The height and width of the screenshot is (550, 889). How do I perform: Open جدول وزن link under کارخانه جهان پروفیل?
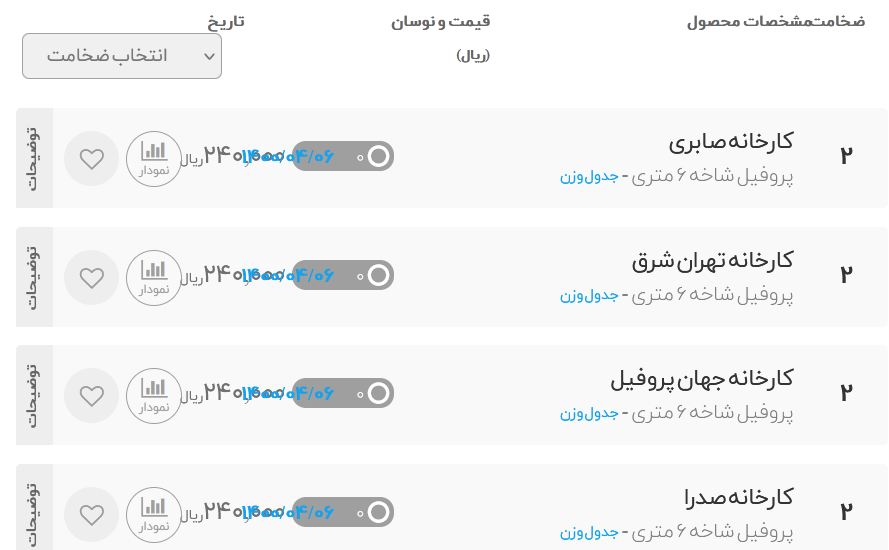tap(589, 413)
